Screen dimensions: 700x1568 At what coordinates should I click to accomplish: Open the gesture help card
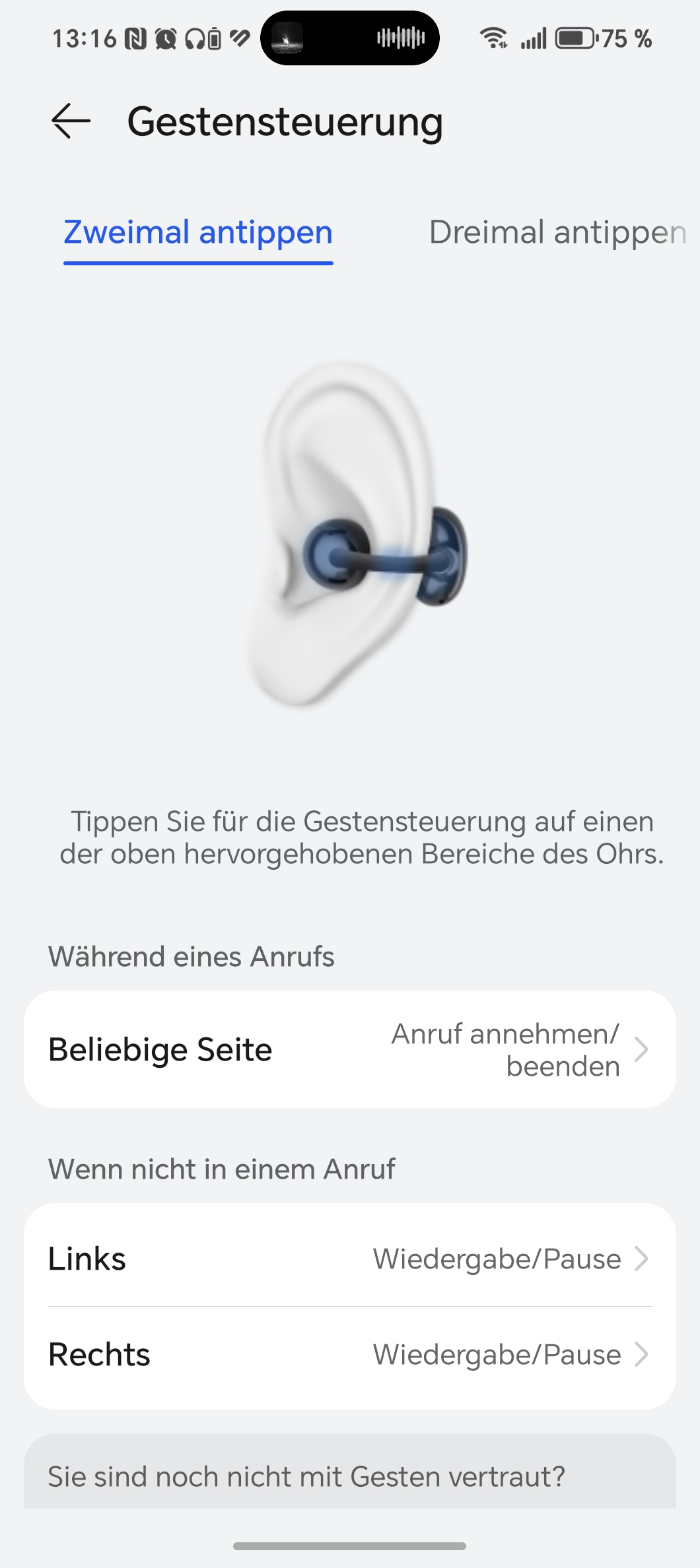350,1476
